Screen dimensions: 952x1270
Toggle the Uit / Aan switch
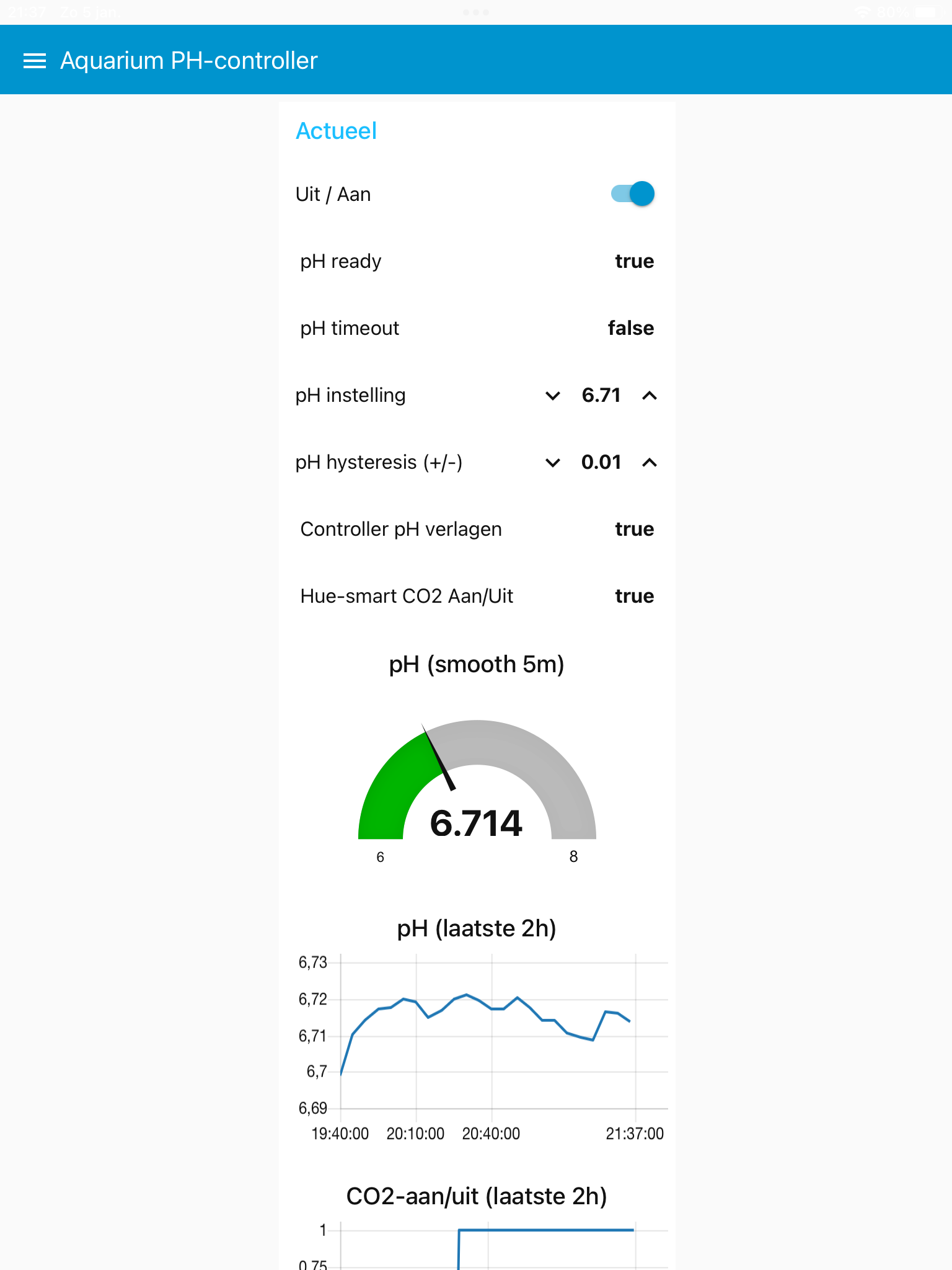pyautogui.click(x=633, y=194)
